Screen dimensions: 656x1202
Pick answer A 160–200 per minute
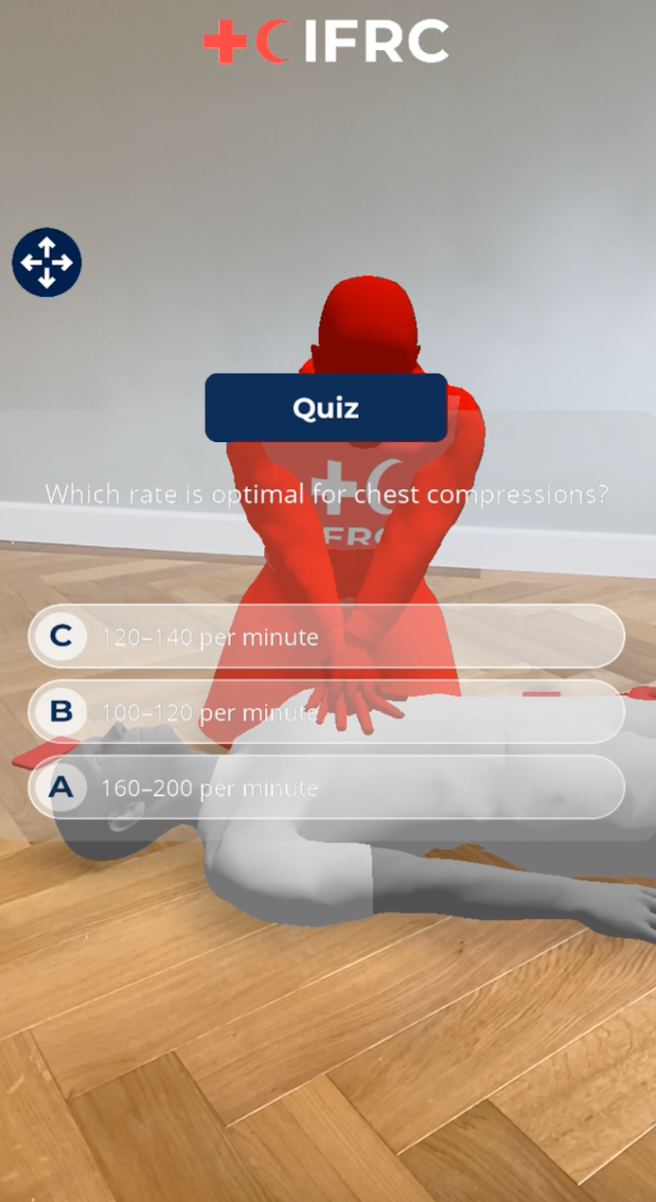326,788
